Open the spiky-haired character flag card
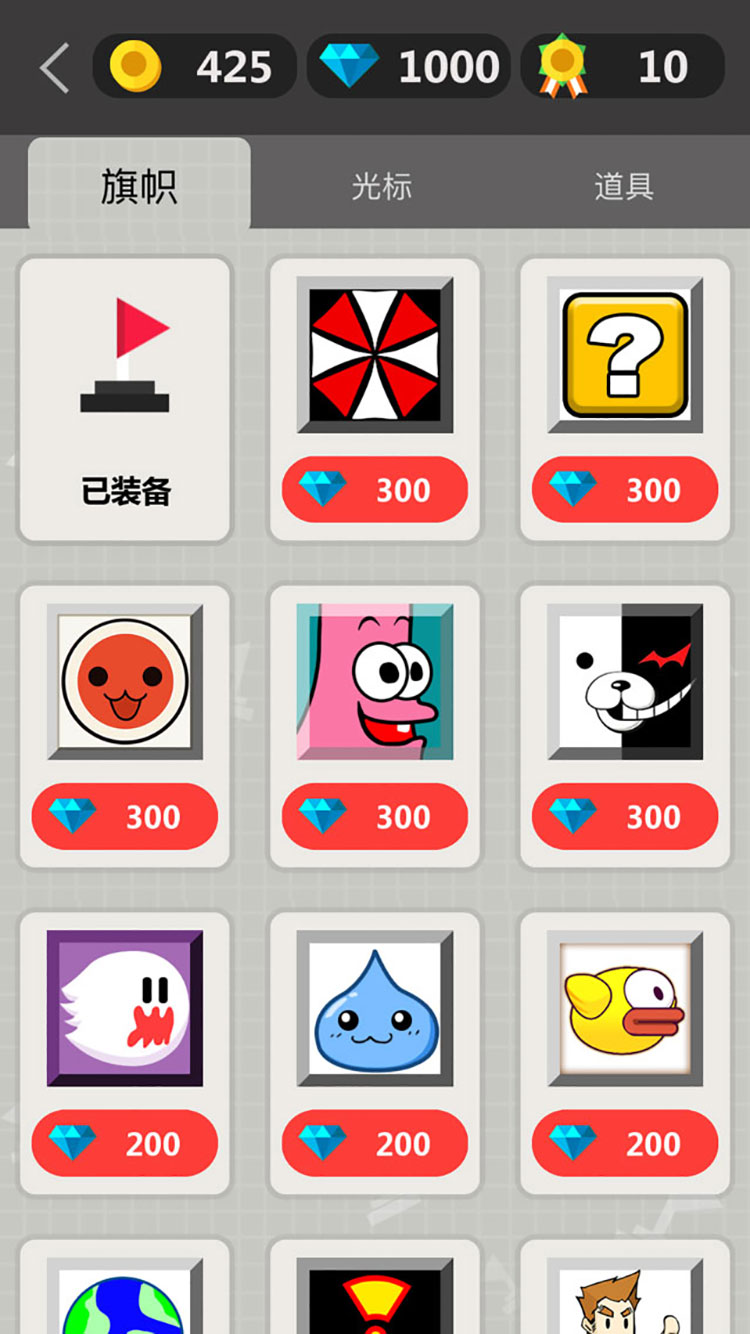Viewport: 750px width, 1334px height. (x=625, y=1295)
